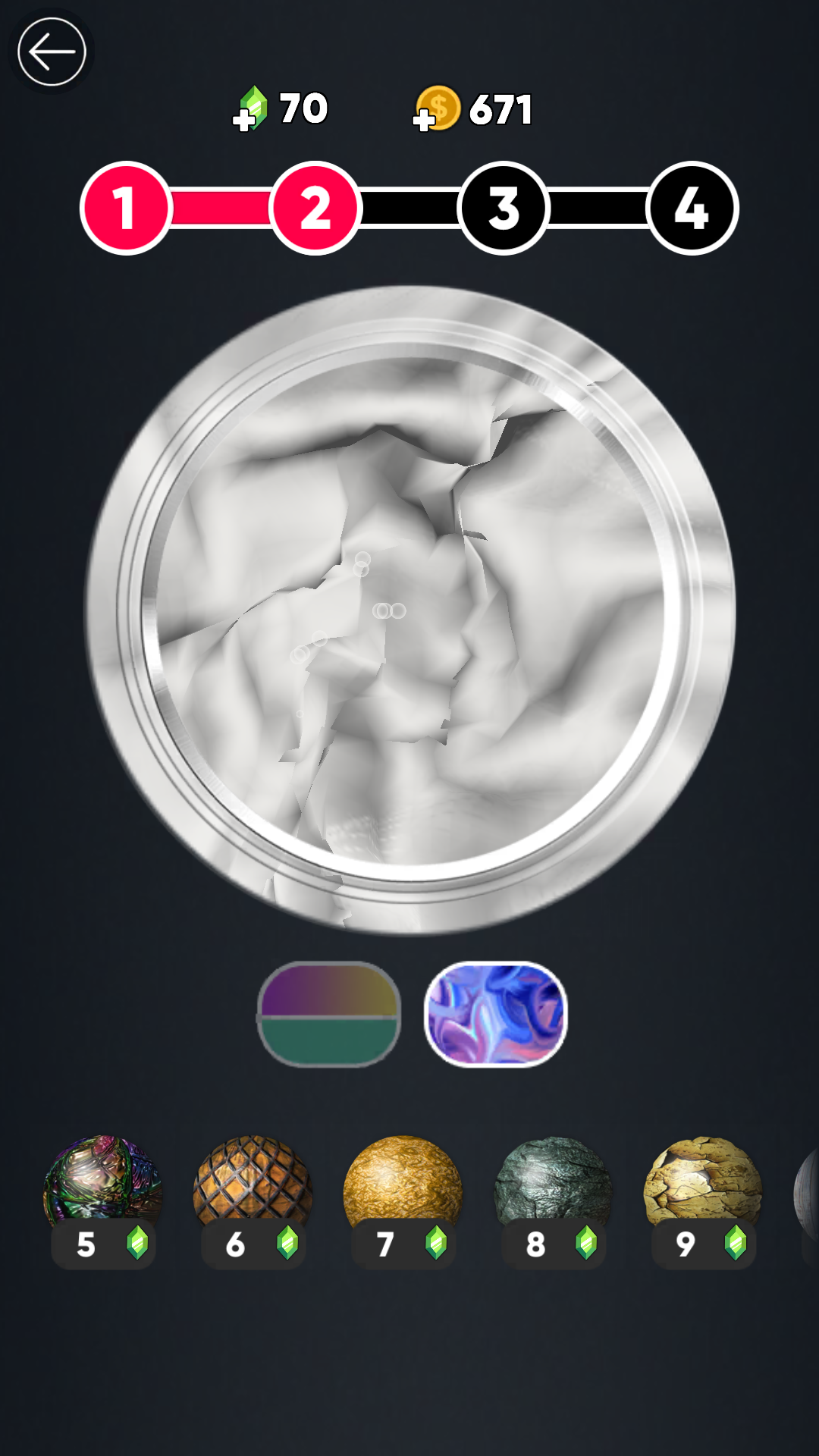
Task: Choose the lattice-pattern ball costing 6 gems
Action: pos(253,1183)
